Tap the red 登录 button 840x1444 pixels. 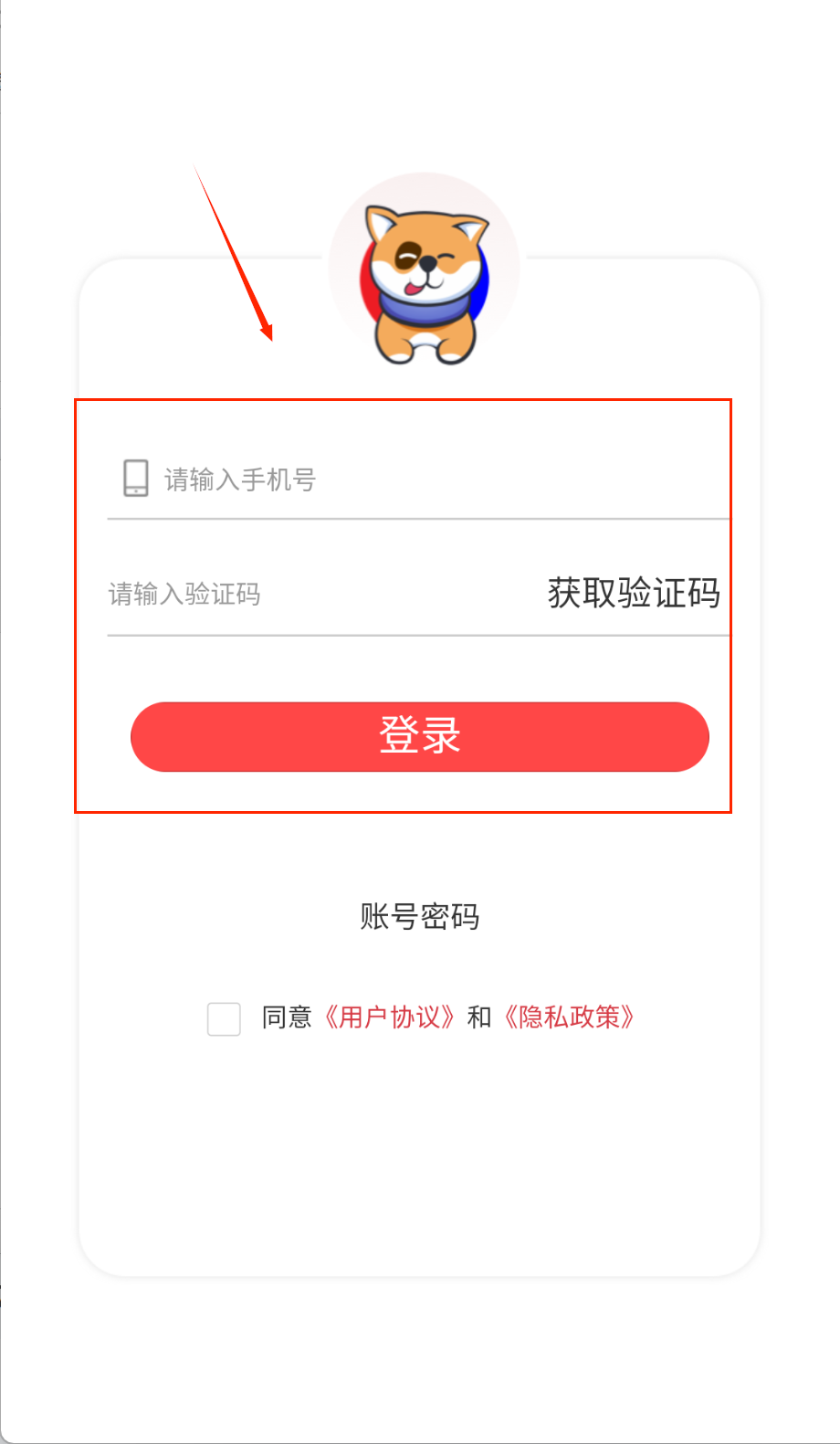pyautogui.click(x=420, y=737)
